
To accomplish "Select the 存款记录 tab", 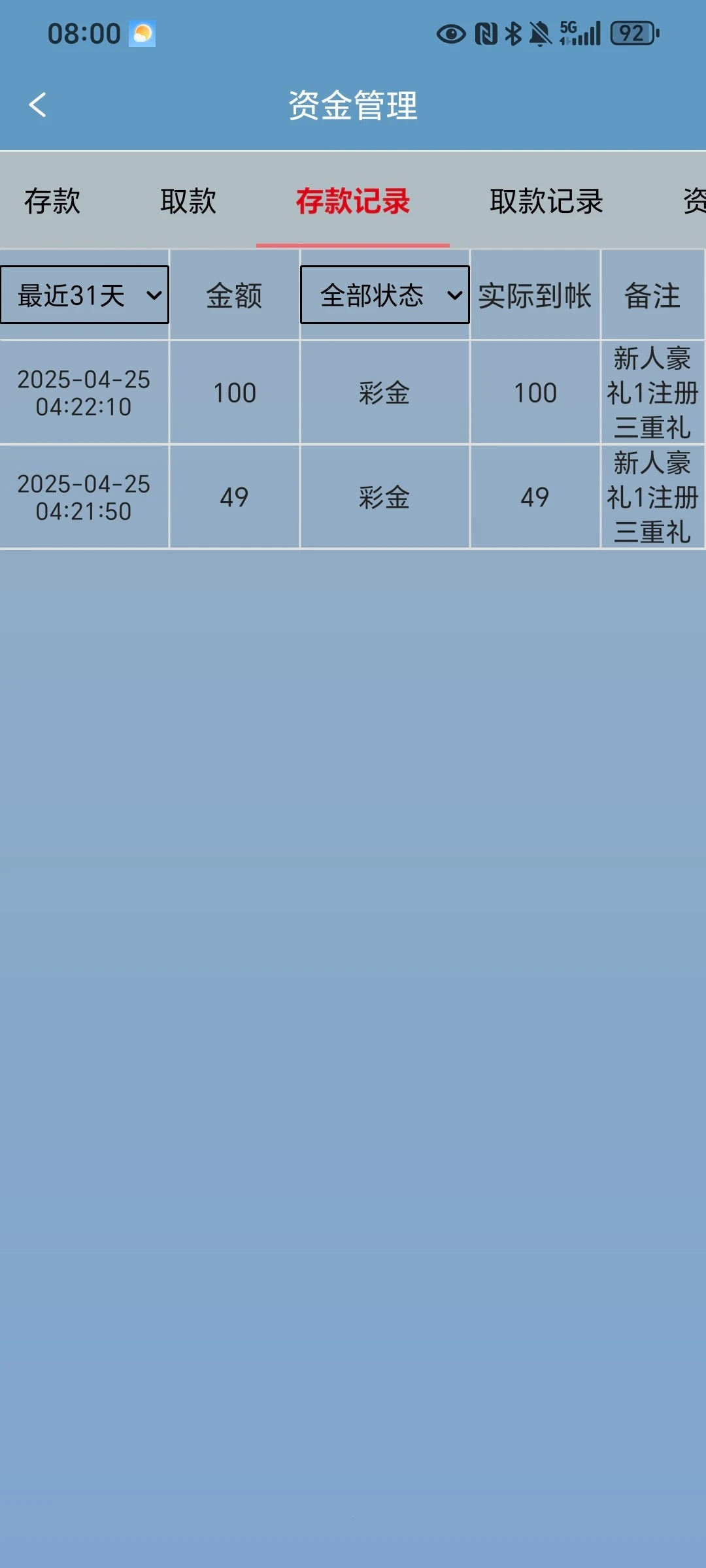I will (x=352, y=201).
